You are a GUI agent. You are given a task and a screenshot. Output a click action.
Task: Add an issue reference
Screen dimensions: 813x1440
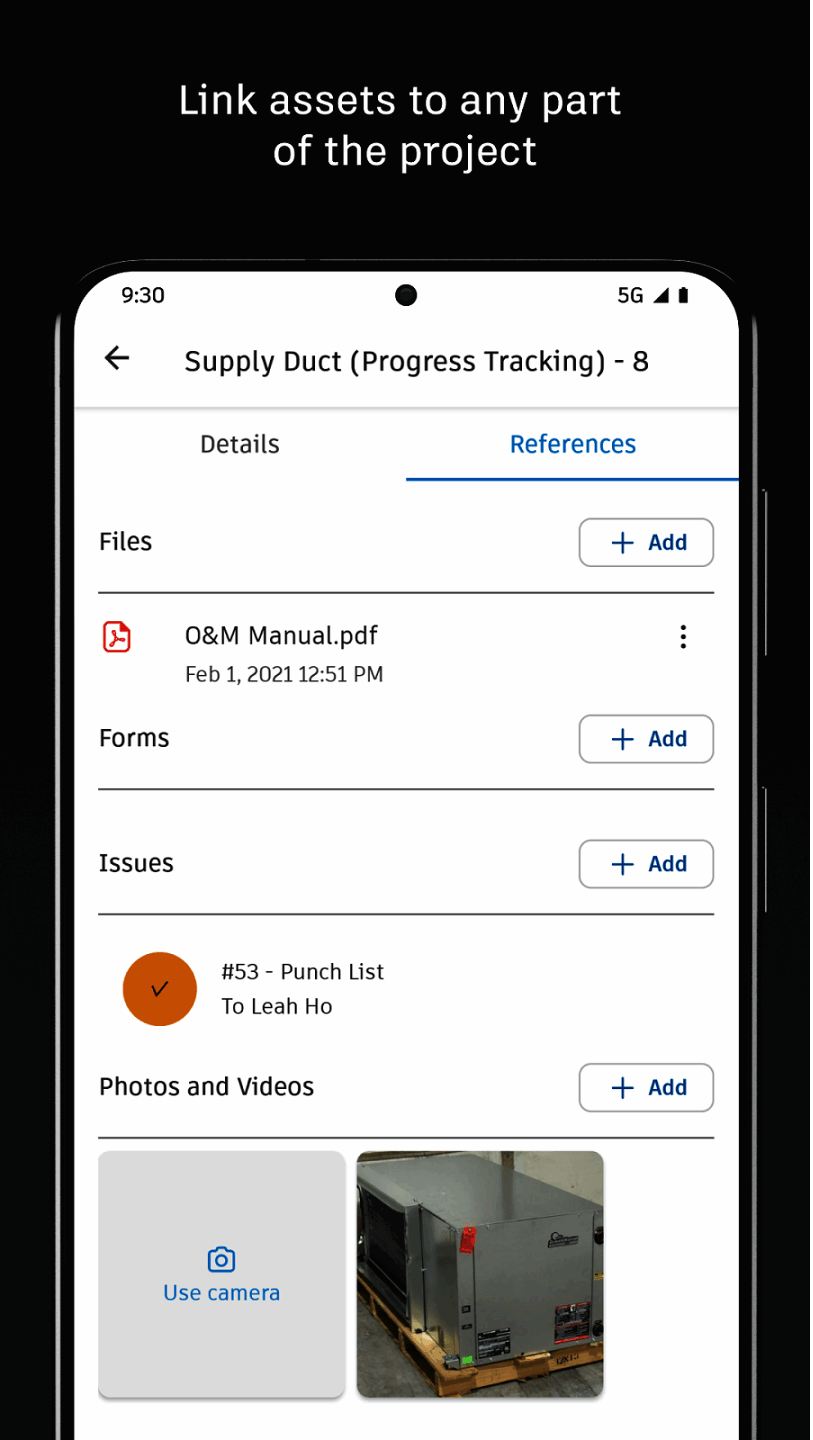pyautogui.click(x=646, y=864)
